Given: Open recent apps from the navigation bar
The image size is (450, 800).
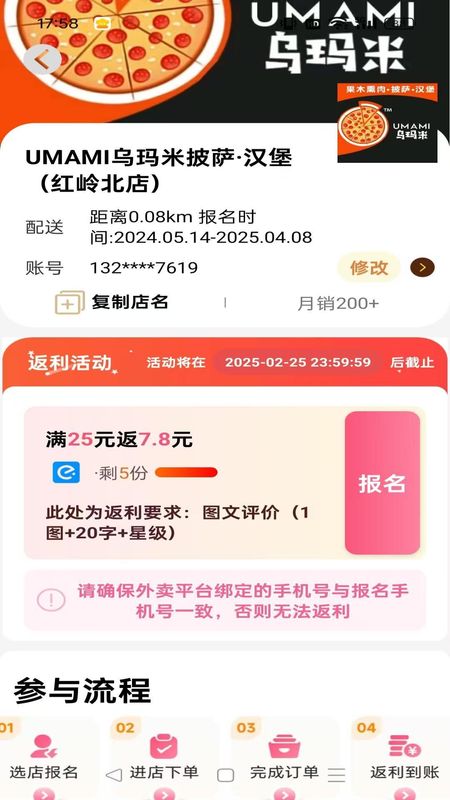Looking at the screenshot, I should (x=336, y=774).
